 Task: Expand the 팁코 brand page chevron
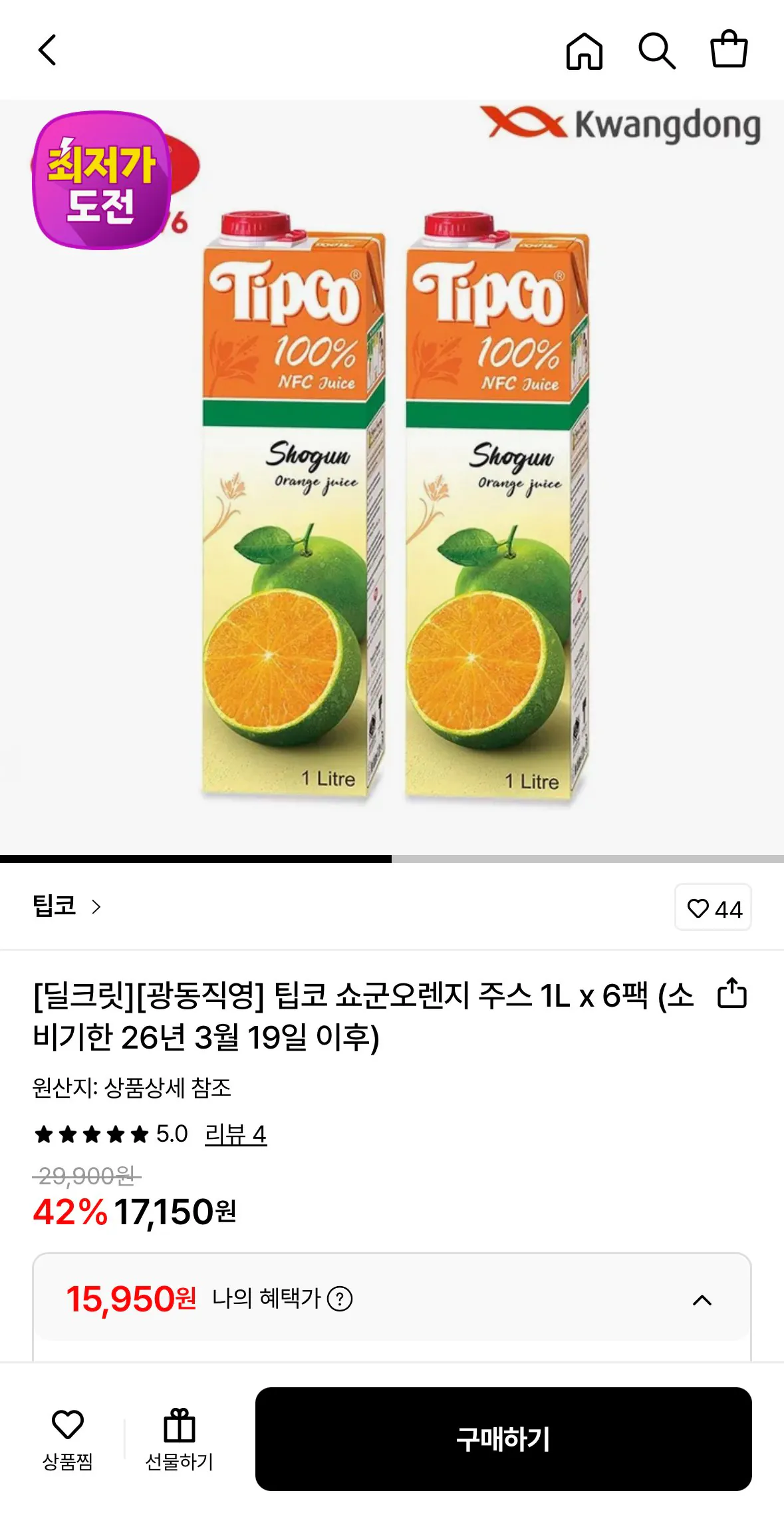coord(96,907)
